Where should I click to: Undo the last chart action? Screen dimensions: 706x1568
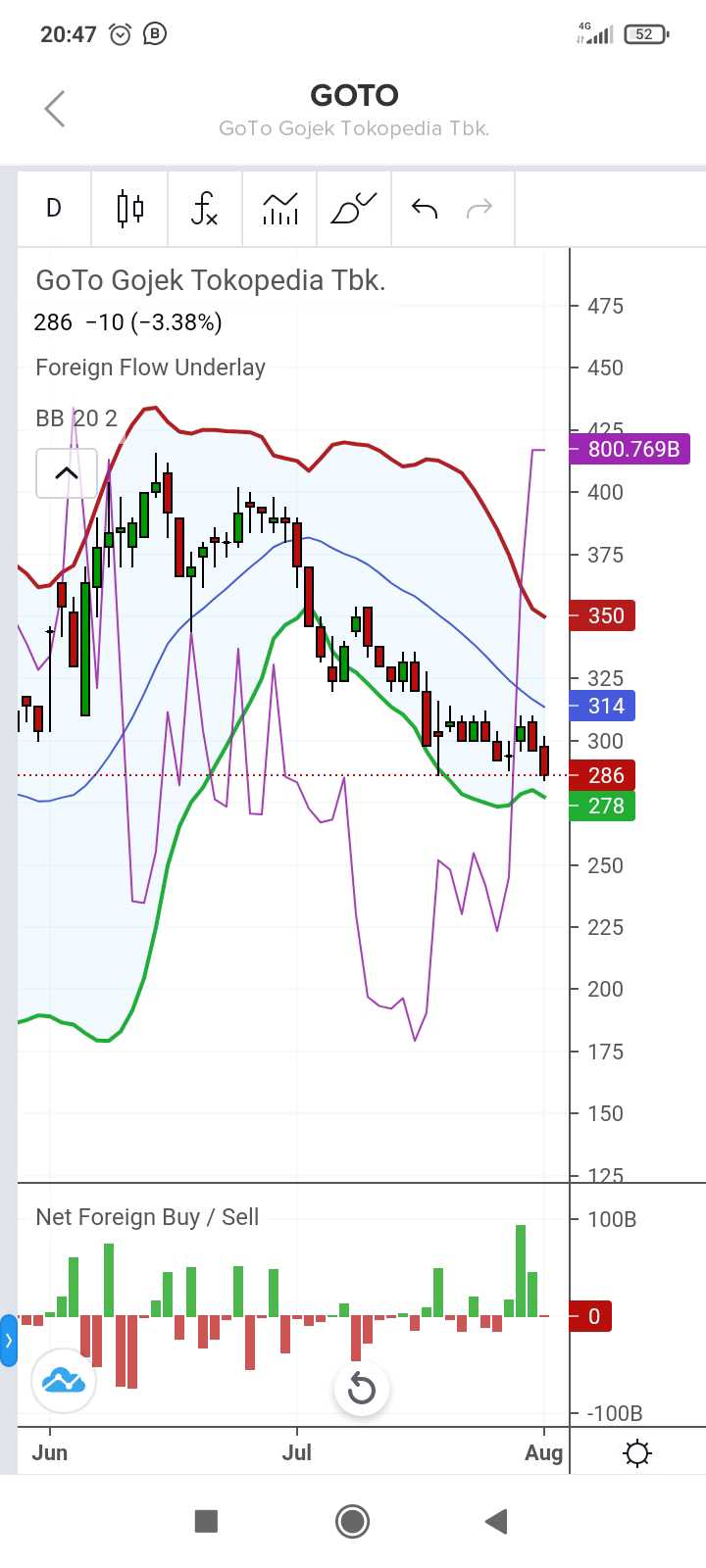tap(422, 208)
